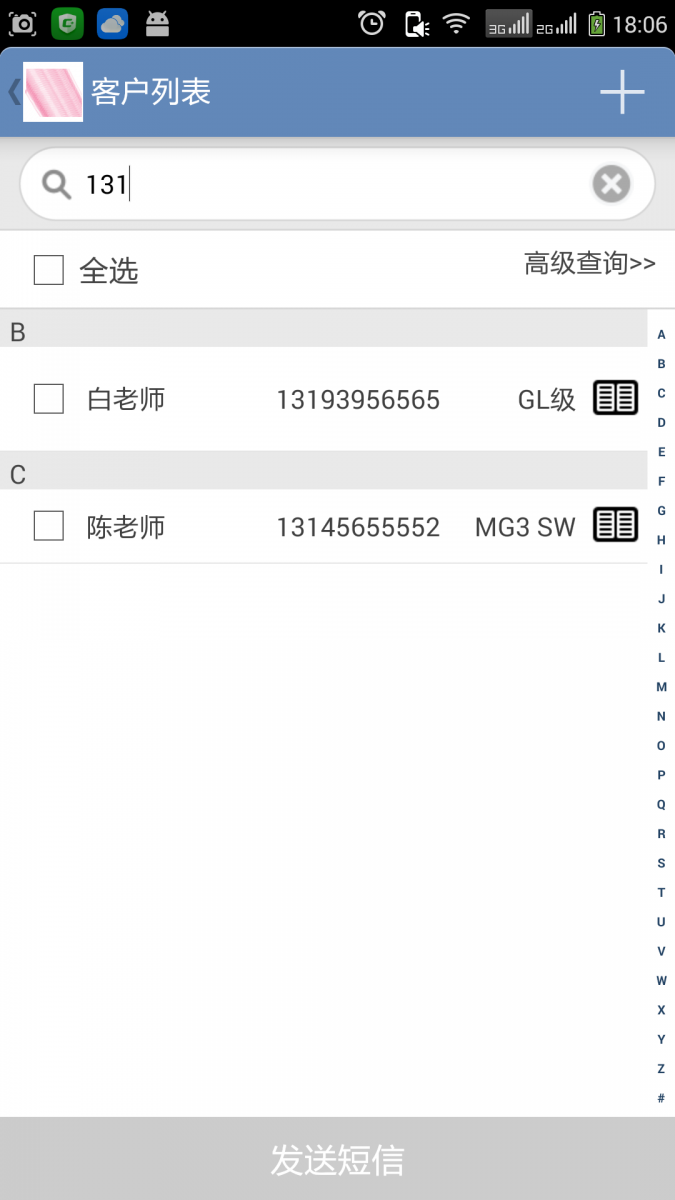Go back via the top-left arrow
The height and width of the screenshot is (1200, 675).
coord(14,92)
